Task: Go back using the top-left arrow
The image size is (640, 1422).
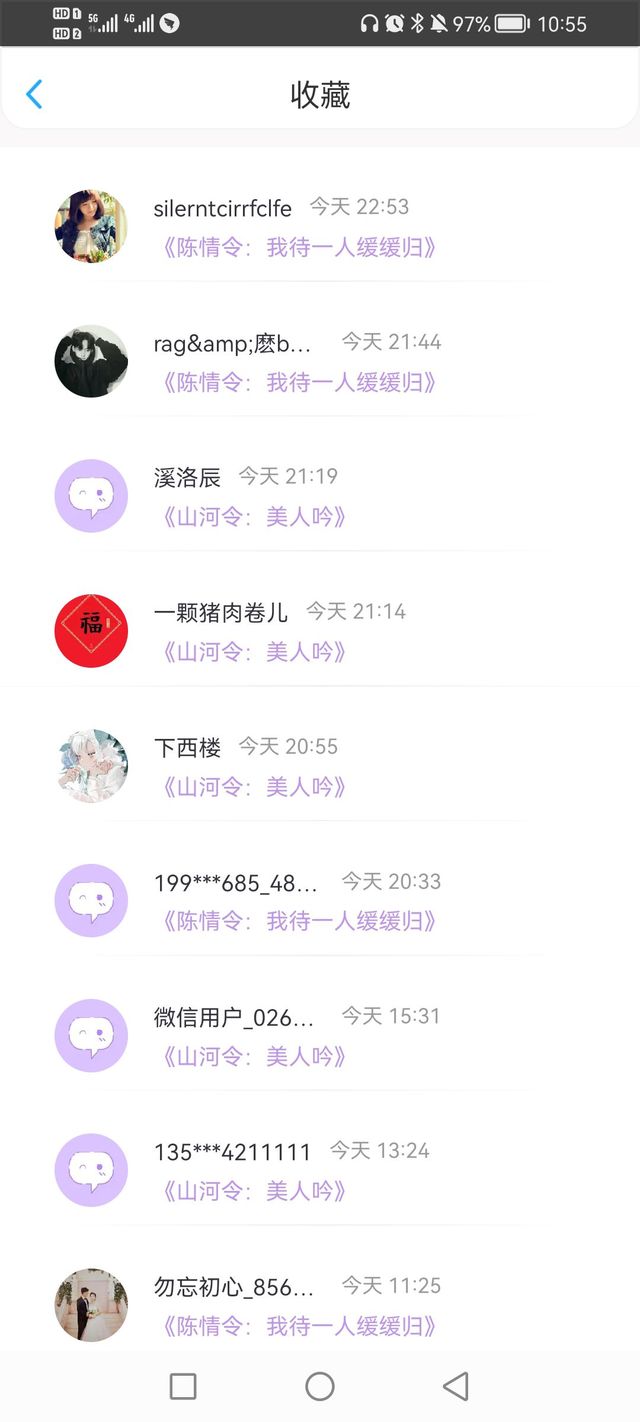Action: pyautogui.click(x=34, y=94)
